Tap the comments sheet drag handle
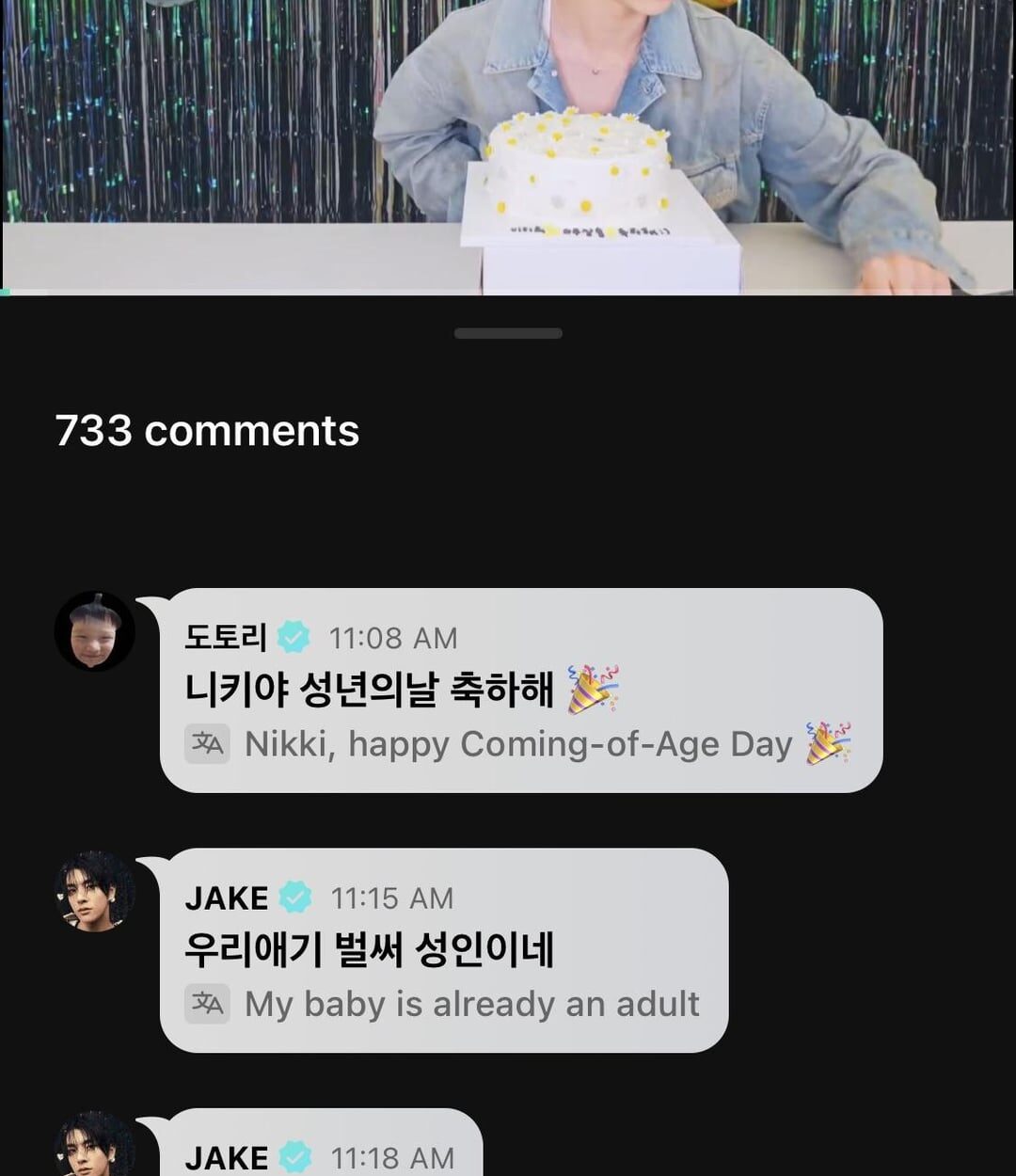1016x1176 pixels. pos(508,333)
